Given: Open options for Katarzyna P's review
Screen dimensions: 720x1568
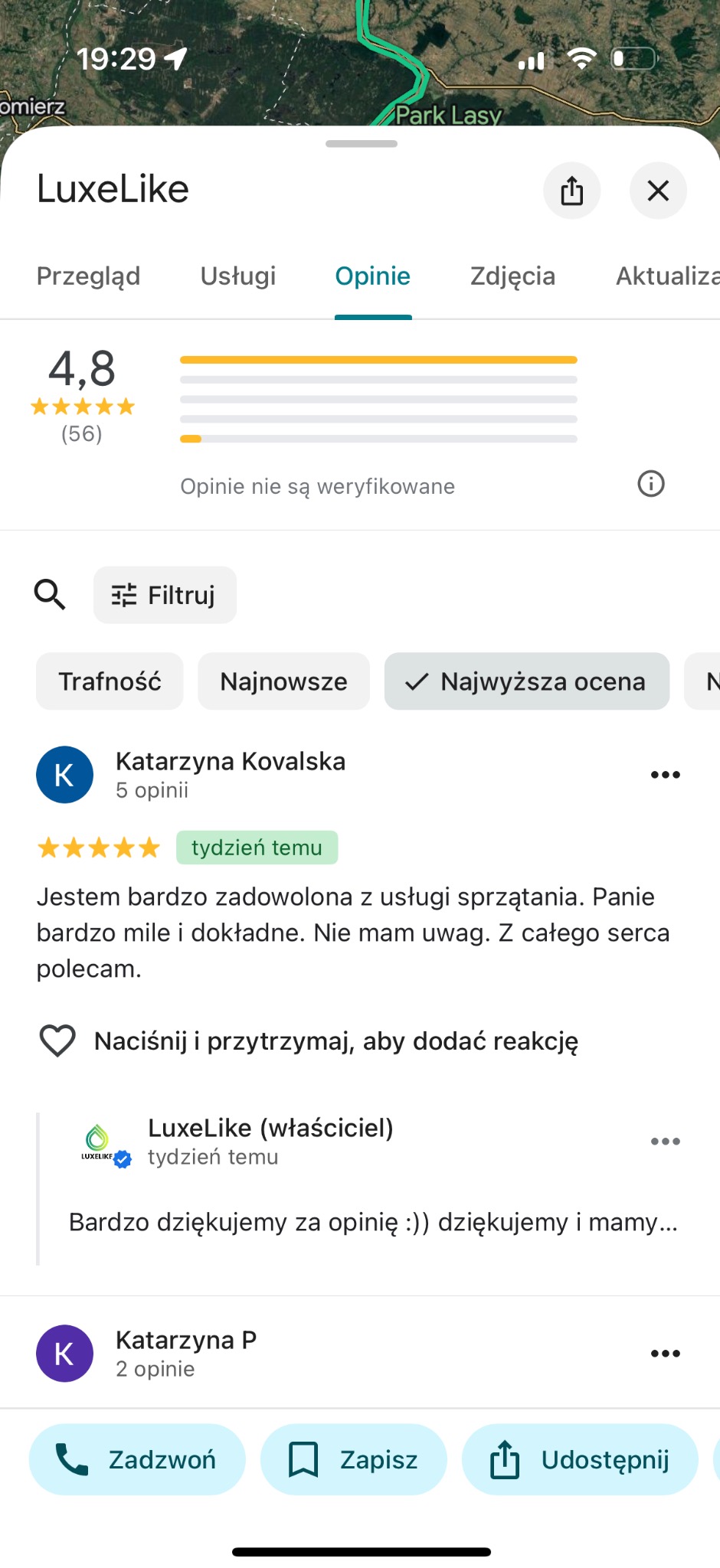Looking at the screenshot, I should coord(665,1353).
